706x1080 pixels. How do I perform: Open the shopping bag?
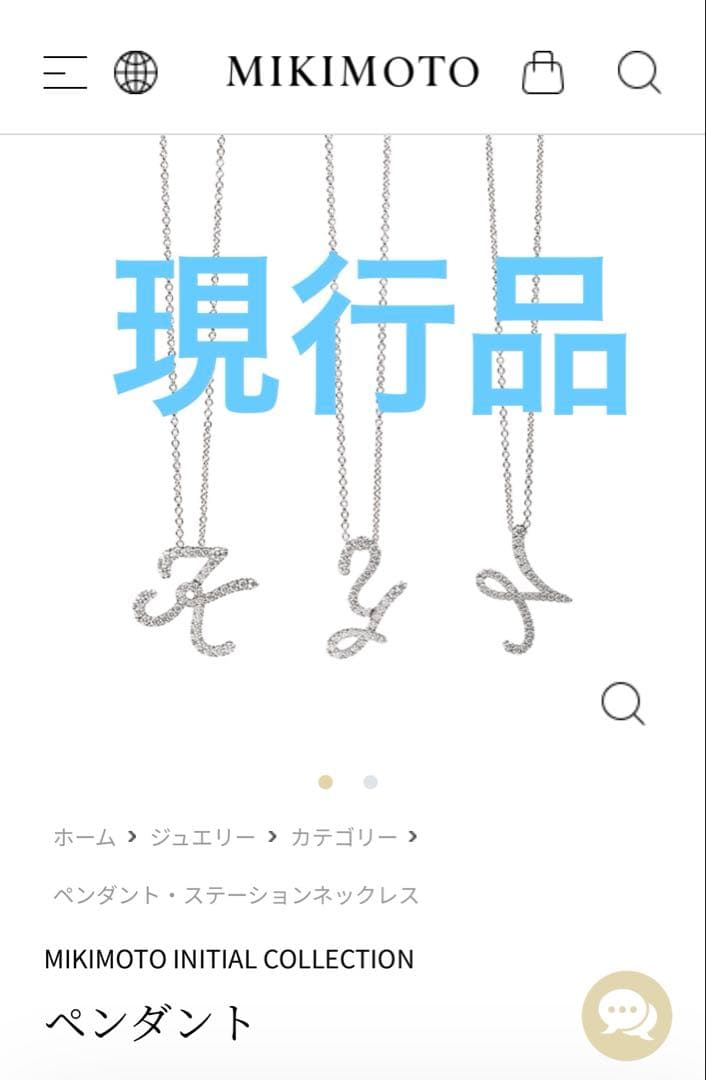(543, 73)
